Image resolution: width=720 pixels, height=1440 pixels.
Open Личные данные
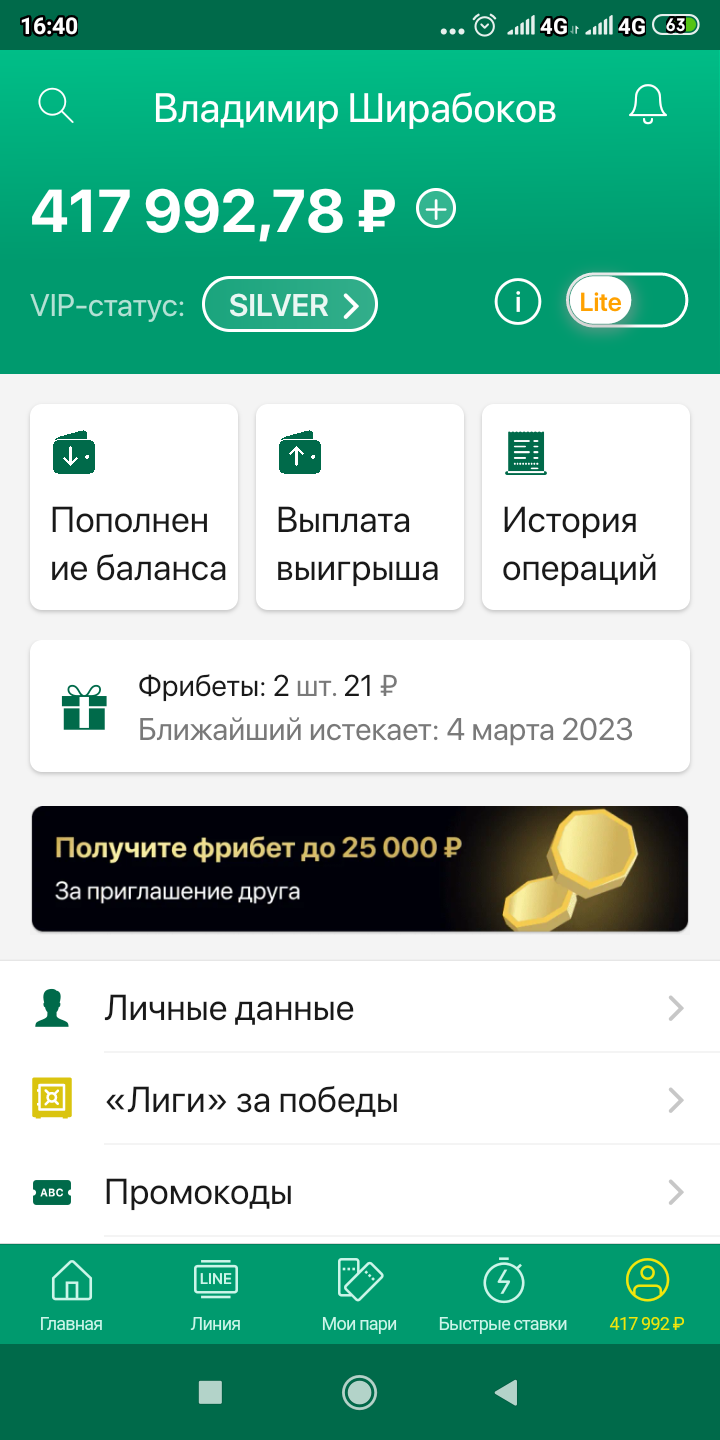pos(360,1008)
